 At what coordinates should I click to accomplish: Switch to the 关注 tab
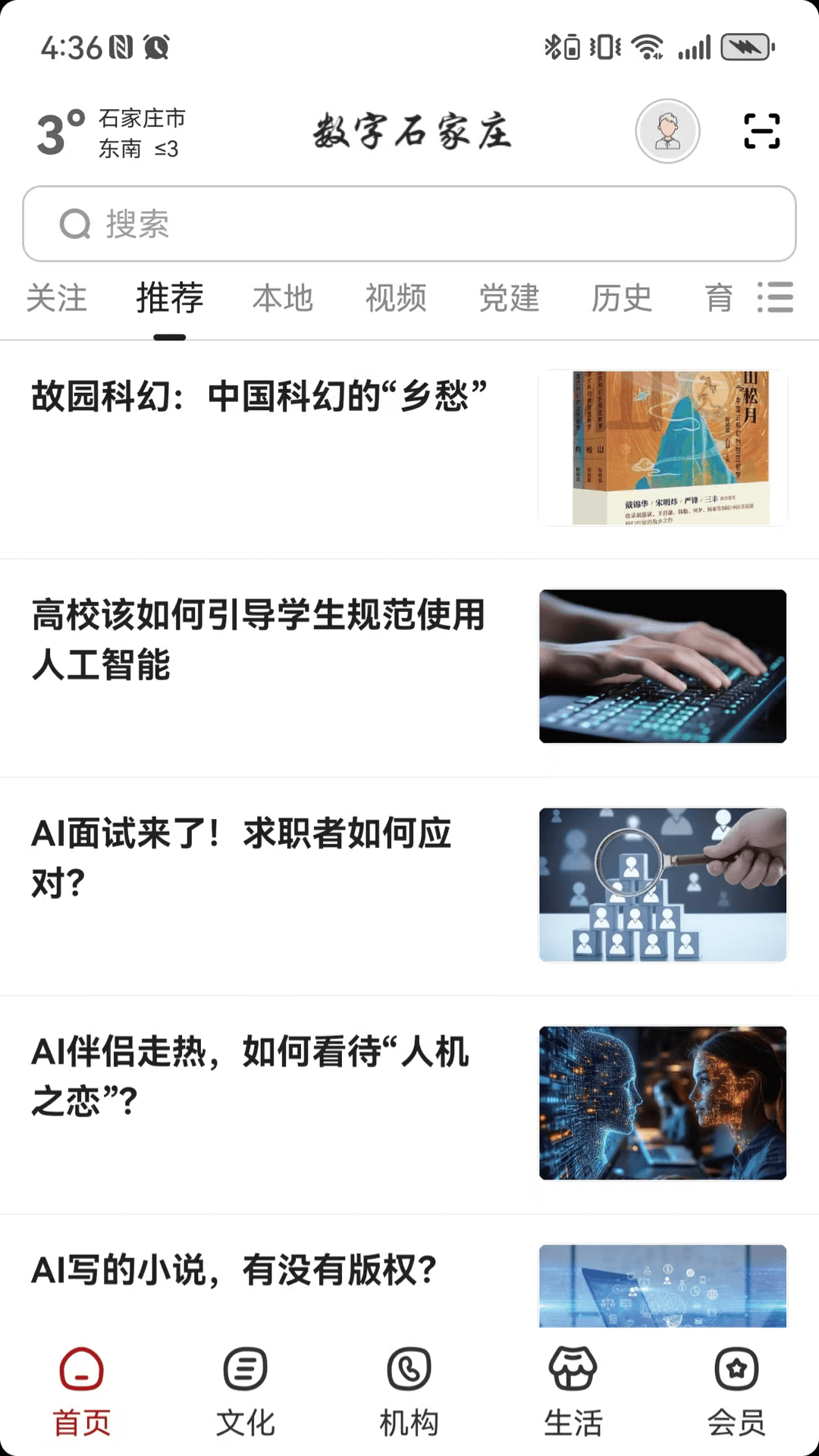tap(57, 298)
